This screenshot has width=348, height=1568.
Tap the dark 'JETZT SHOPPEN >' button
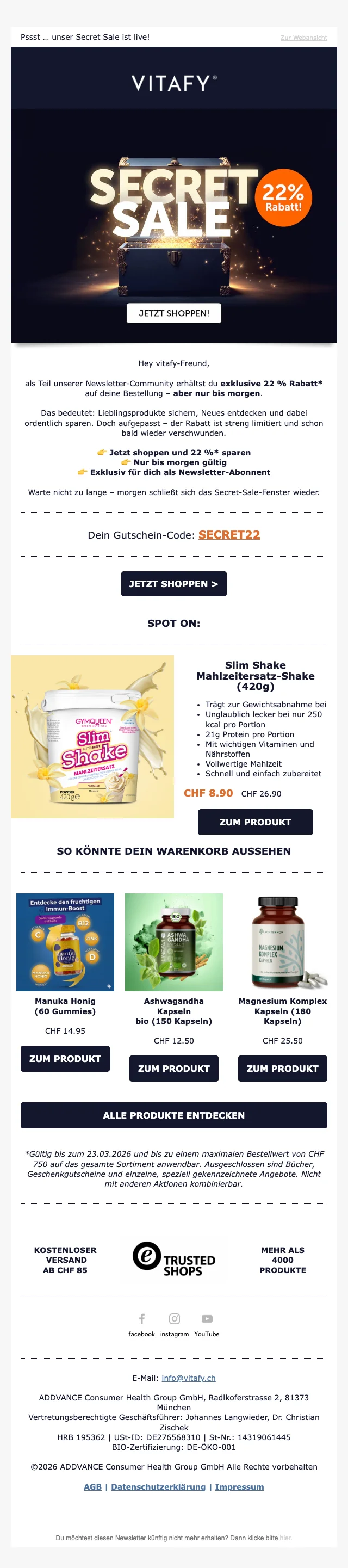click(x=173, y=583)
